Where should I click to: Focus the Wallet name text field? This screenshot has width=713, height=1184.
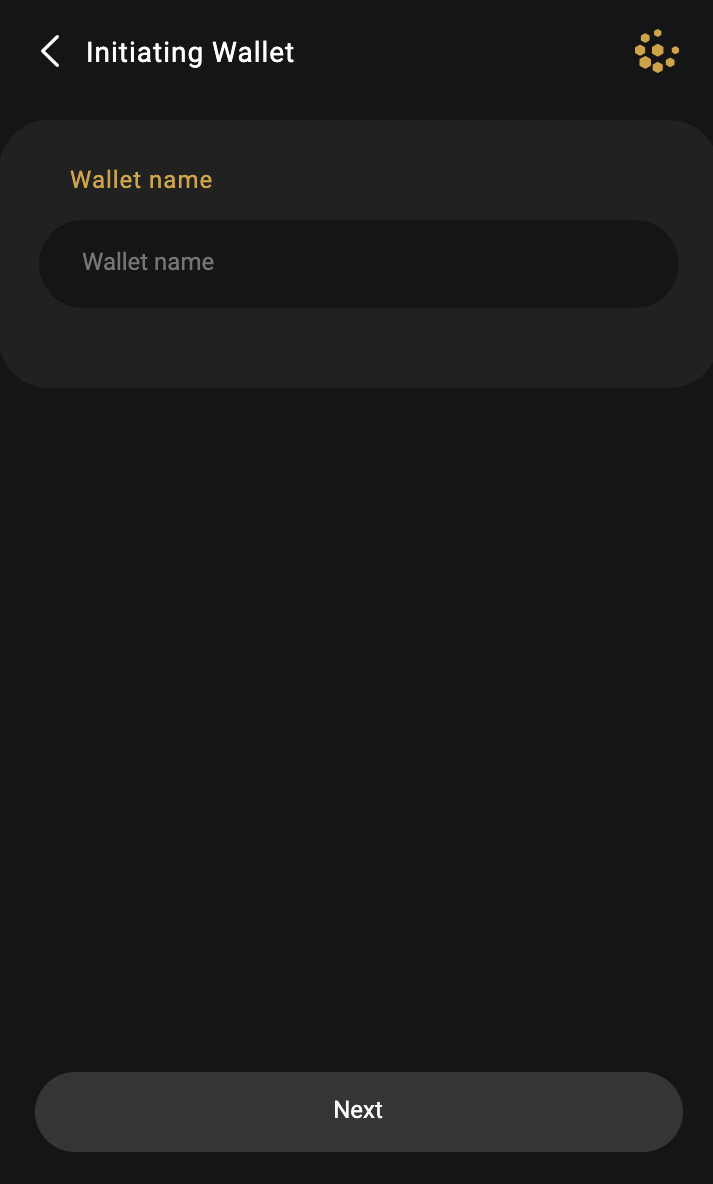[359, 264]
